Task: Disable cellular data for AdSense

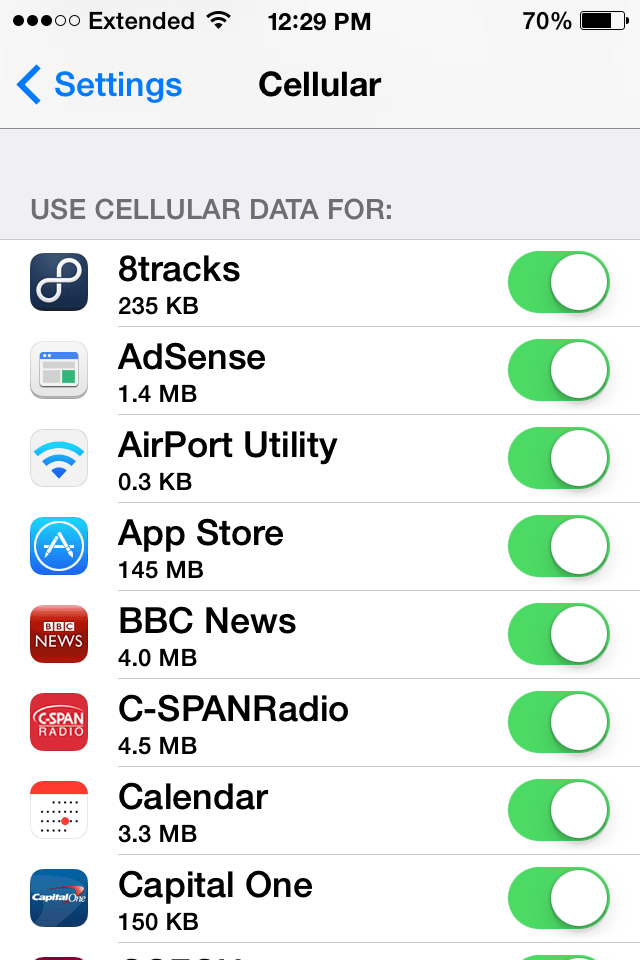Action: point(559,371)
